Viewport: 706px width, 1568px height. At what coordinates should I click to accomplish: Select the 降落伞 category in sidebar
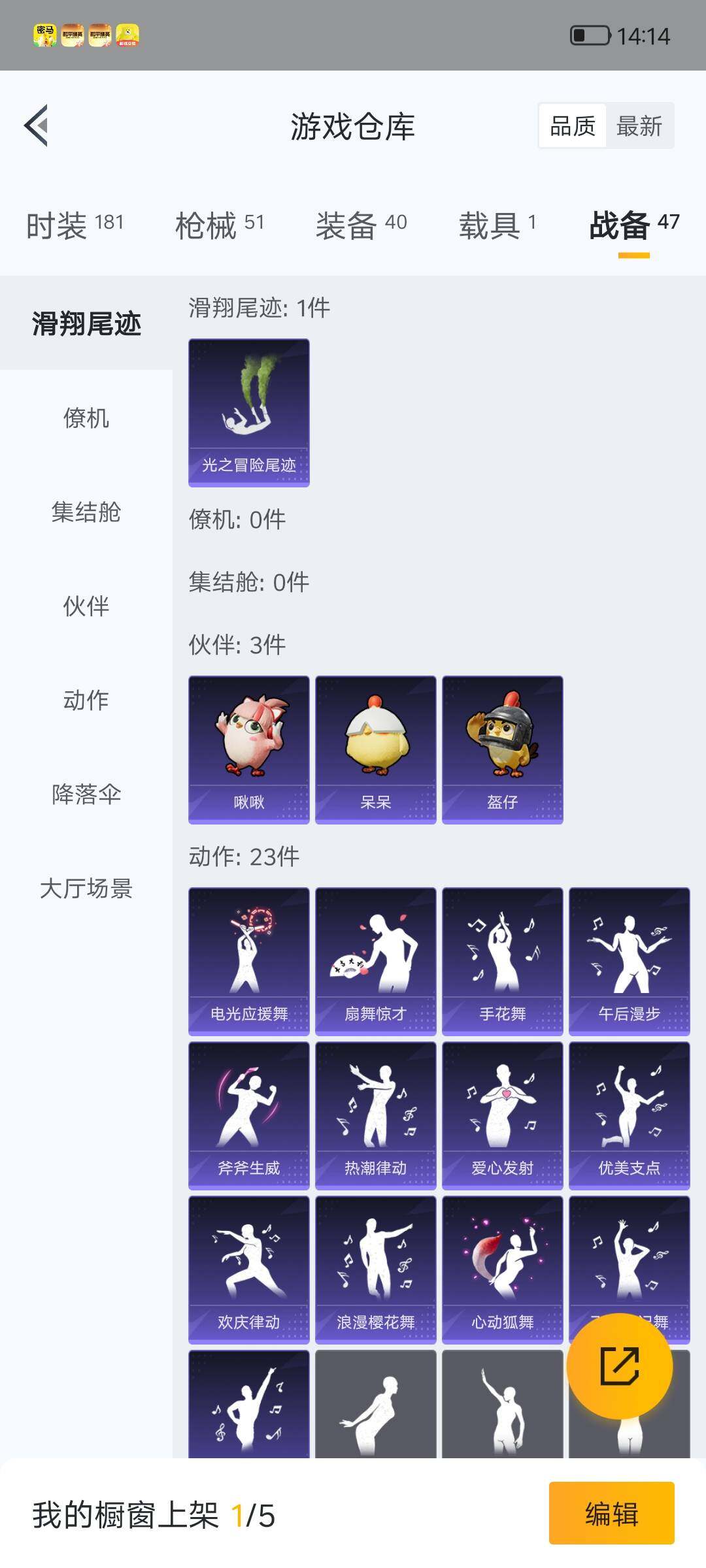click(x=87, y=794)
